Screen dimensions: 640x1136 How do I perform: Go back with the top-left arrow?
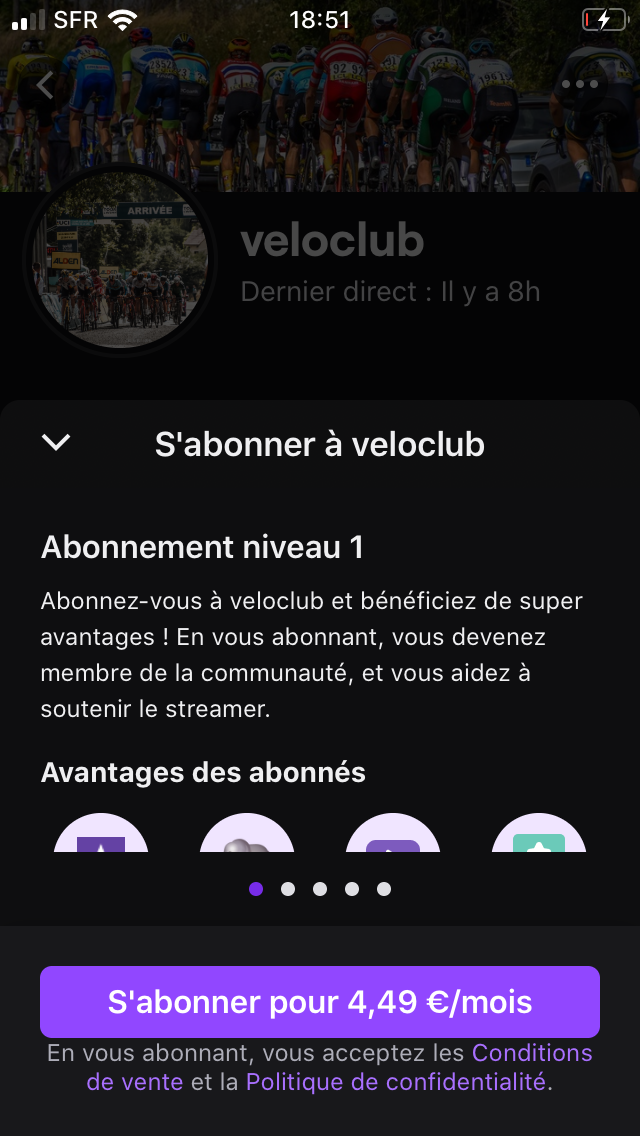tap(45, 85)
